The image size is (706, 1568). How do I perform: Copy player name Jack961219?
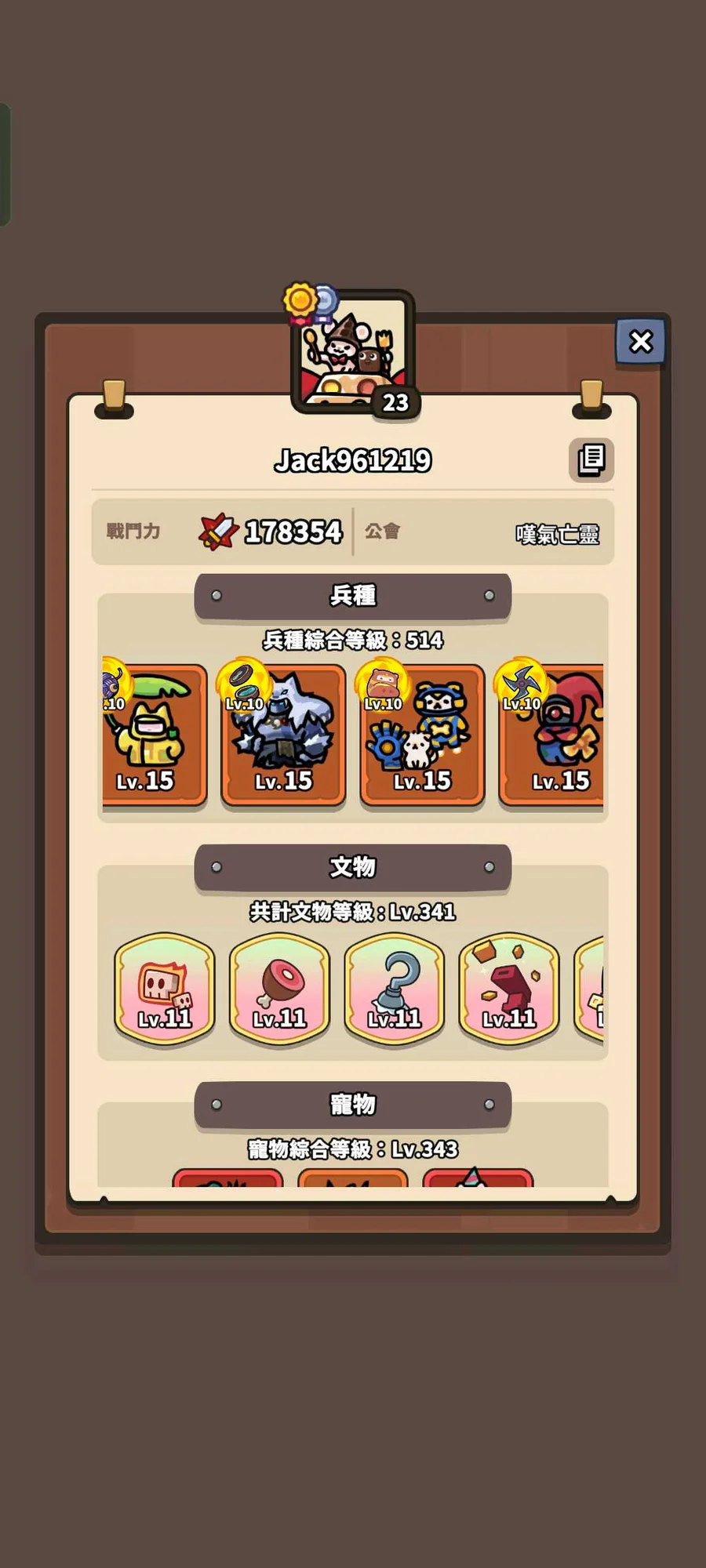[591, 459]
